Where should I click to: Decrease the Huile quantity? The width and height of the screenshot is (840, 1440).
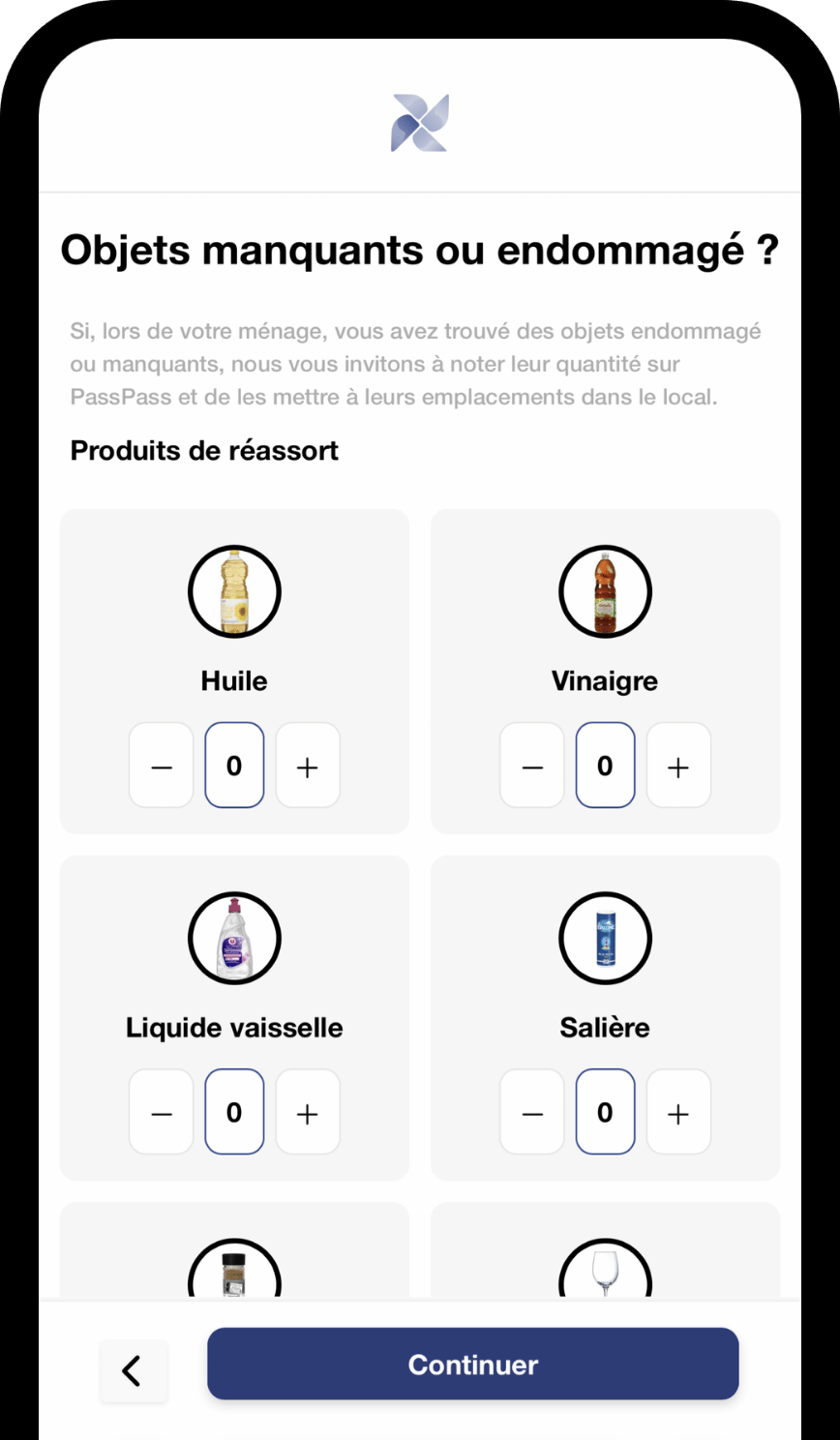tap(162, 765)
